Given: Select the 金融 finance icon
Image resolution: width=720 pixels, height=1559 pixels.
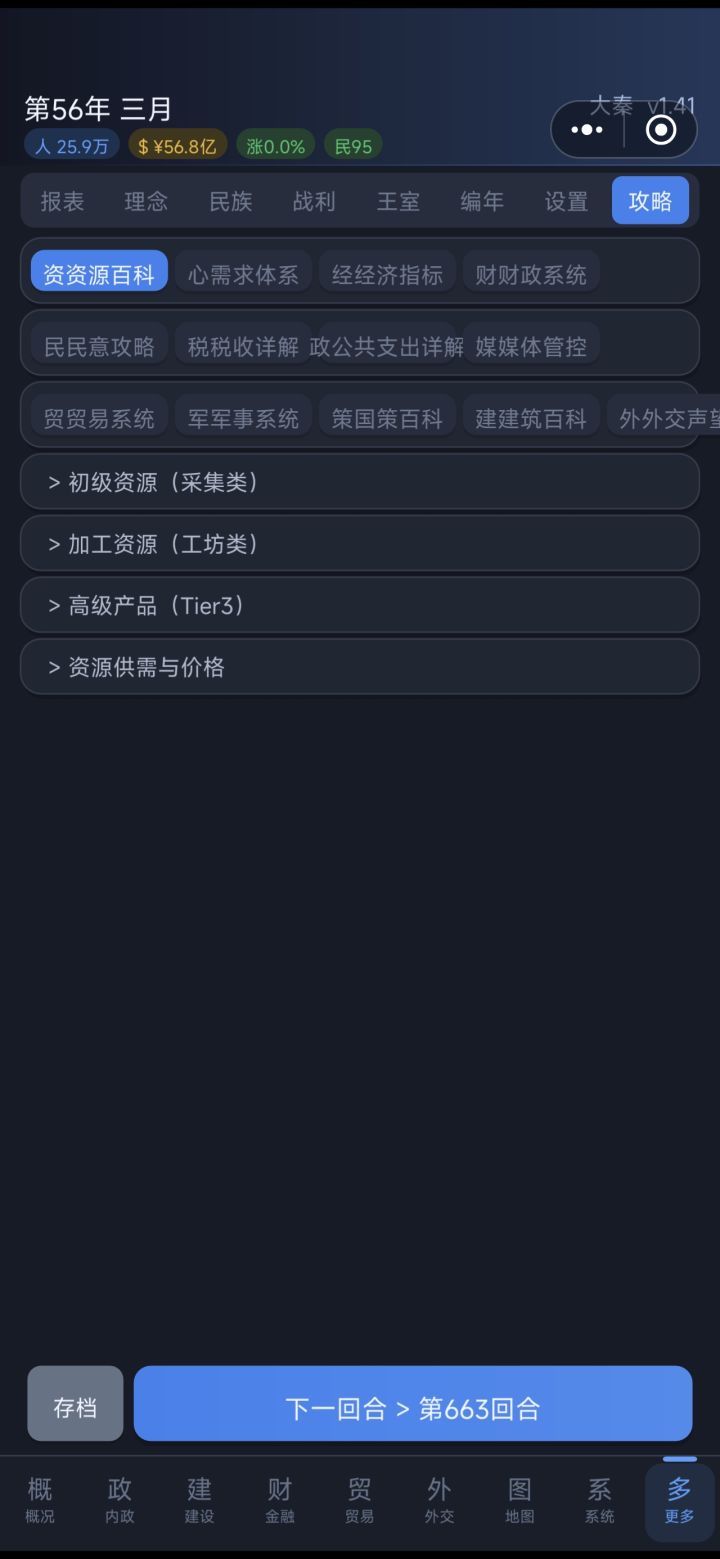Looking at the screenshot, I should [279, 1500].
